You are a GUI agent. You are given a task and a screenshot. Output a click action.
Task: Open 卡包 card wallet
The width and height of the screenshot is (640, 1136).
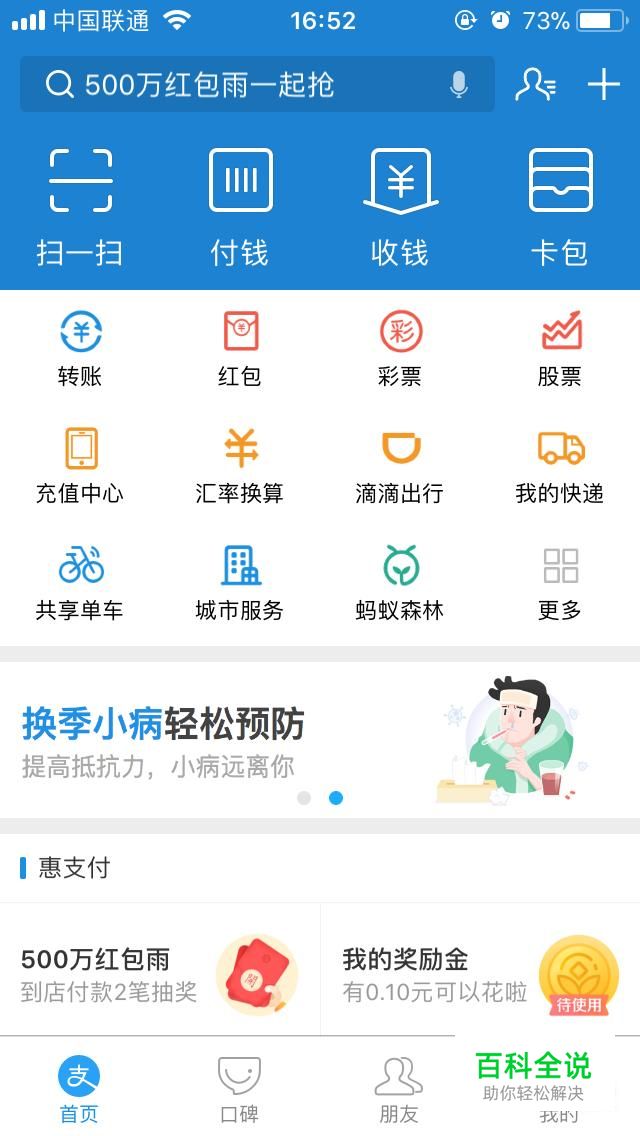[x=560, y=205]
